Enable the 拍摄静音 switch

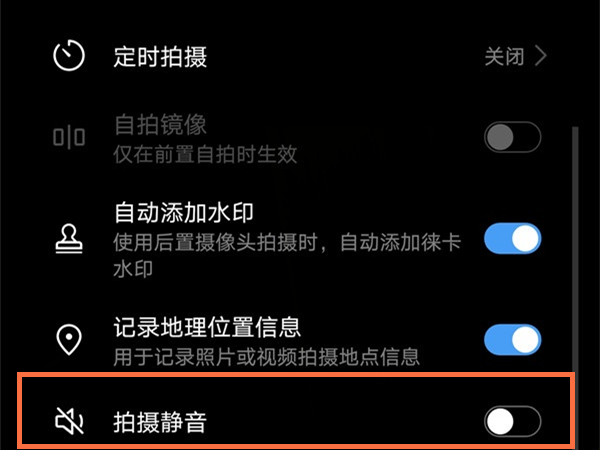512,422
